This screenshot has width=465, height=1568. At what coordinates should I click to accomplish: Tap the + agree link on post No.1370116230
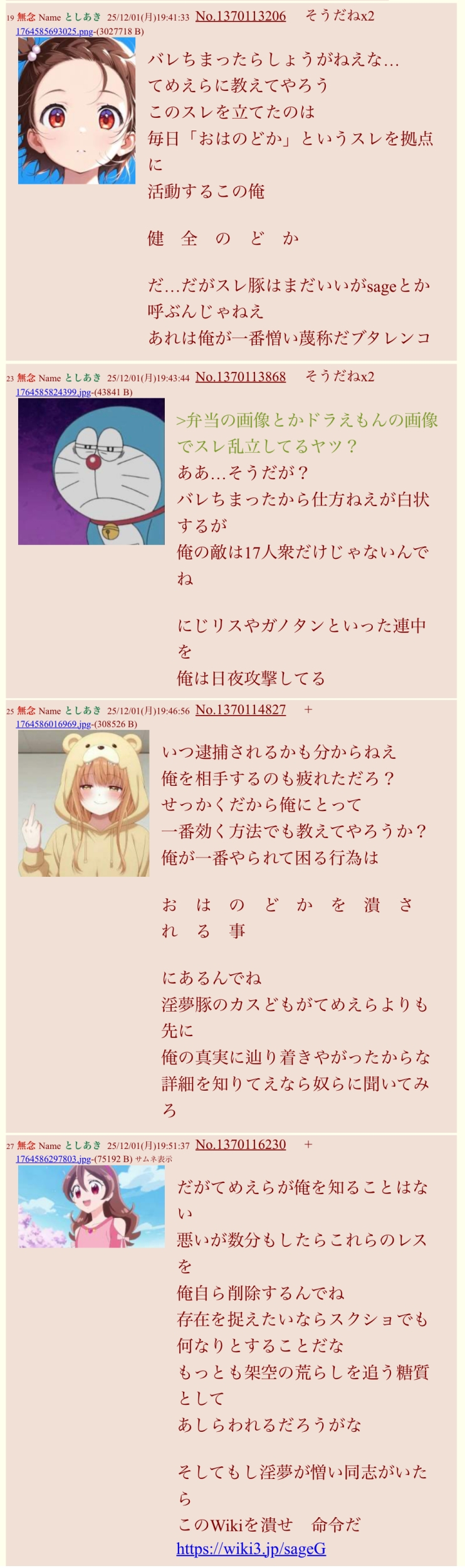point(308,1145)
